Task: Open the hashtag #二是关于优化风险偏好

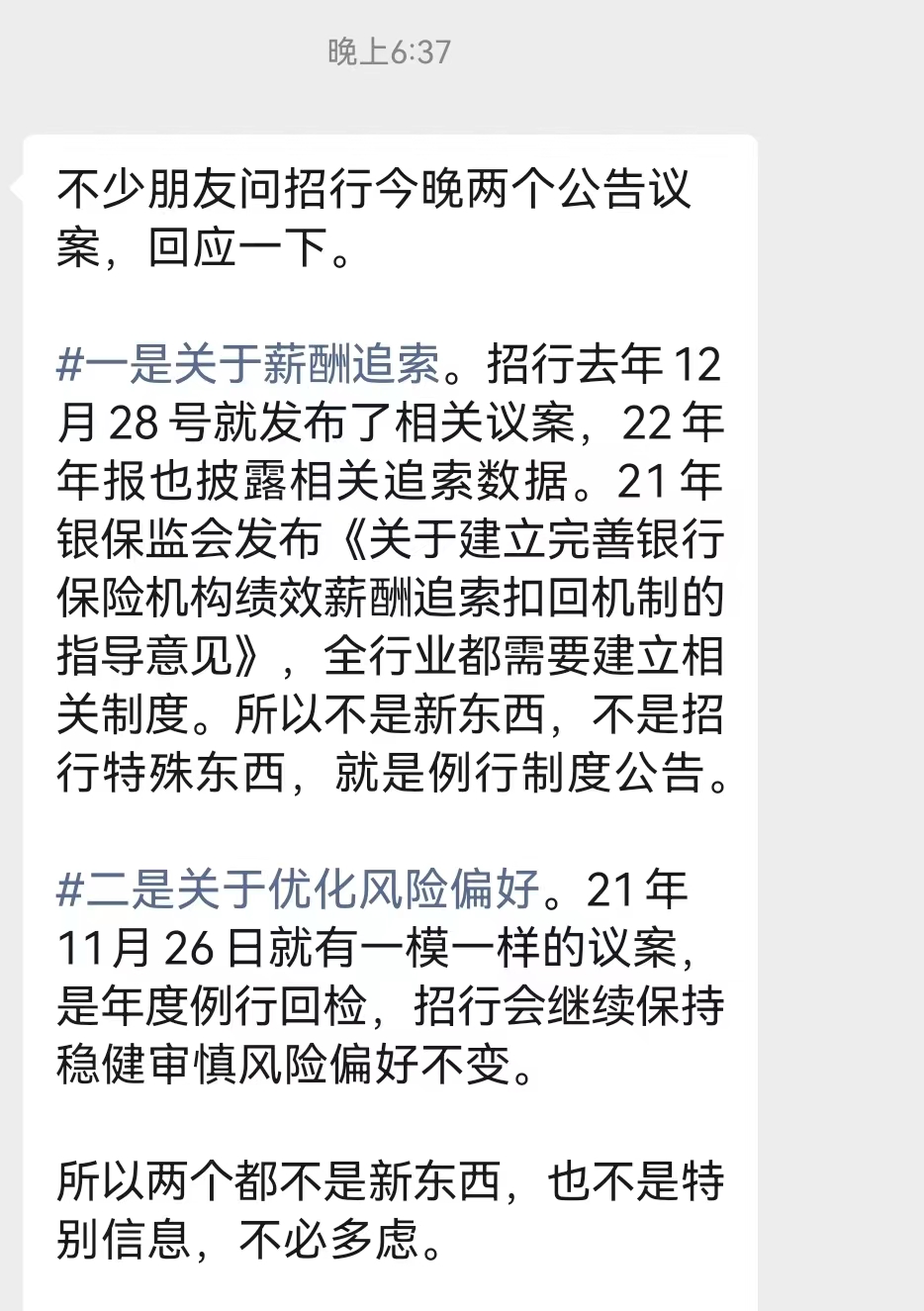Action: click(x=298, y=890)
